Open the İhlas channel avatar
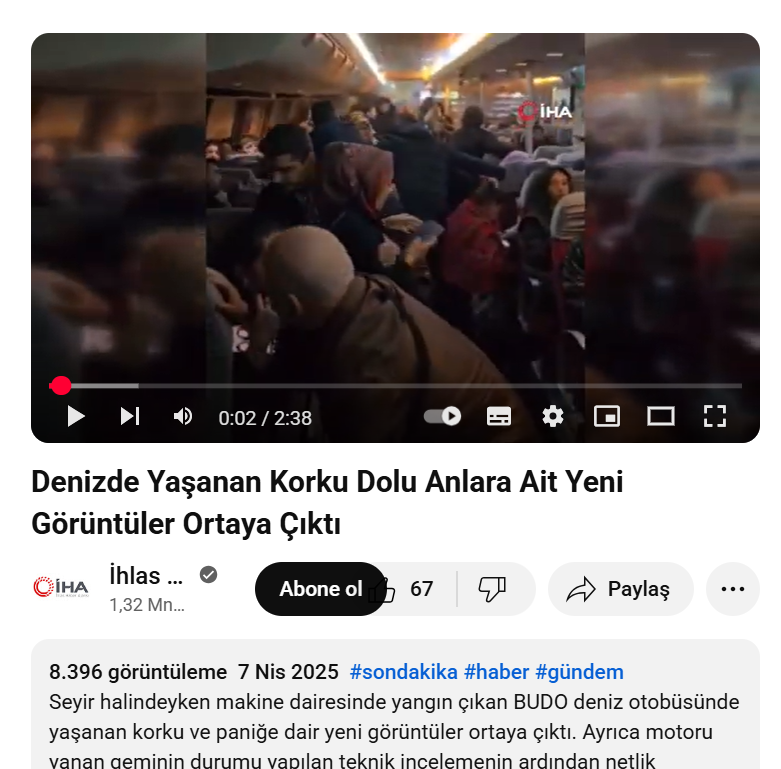The width and height of the screenshot is (781, 769). [61, 588]
